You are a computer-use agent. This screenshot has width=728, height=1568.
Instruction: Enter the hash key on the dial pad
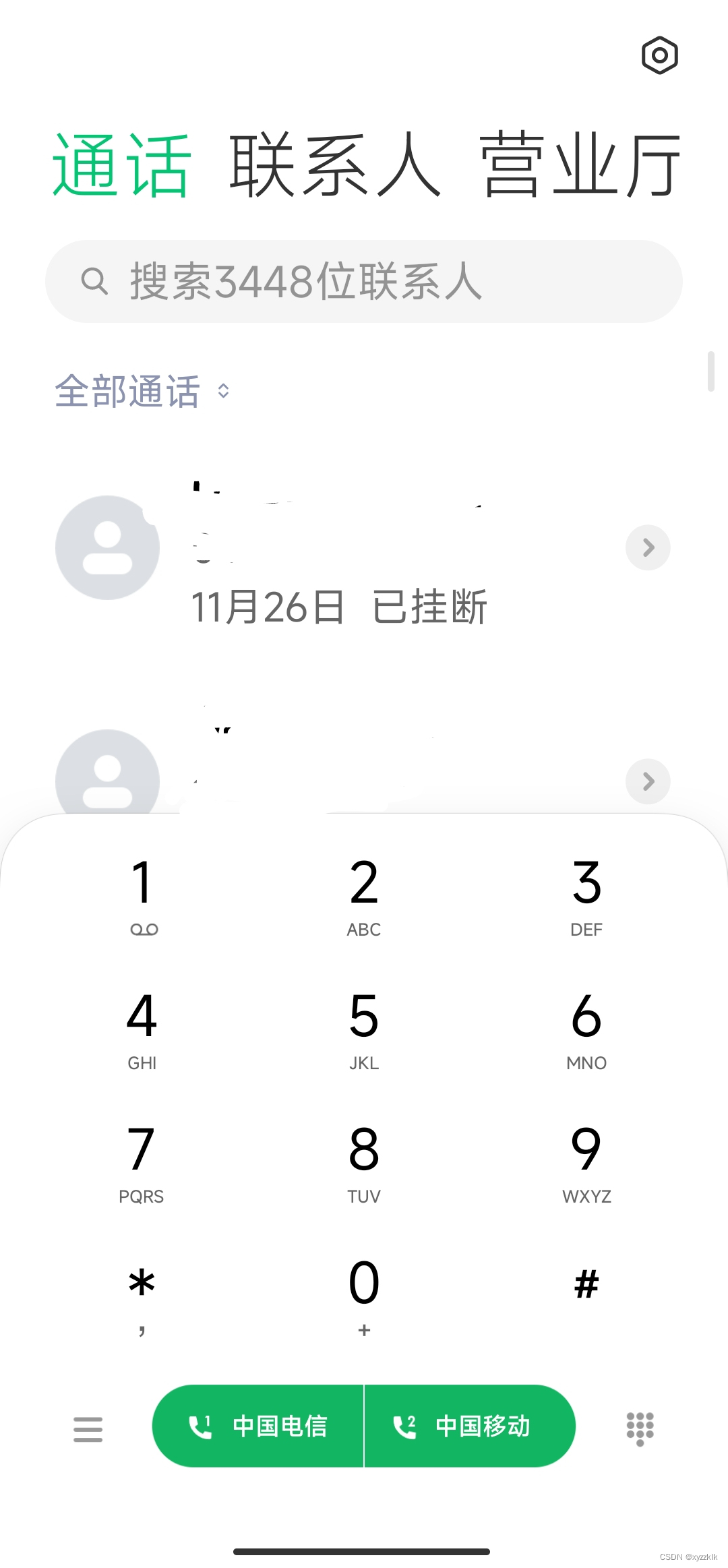(586, 1284)
